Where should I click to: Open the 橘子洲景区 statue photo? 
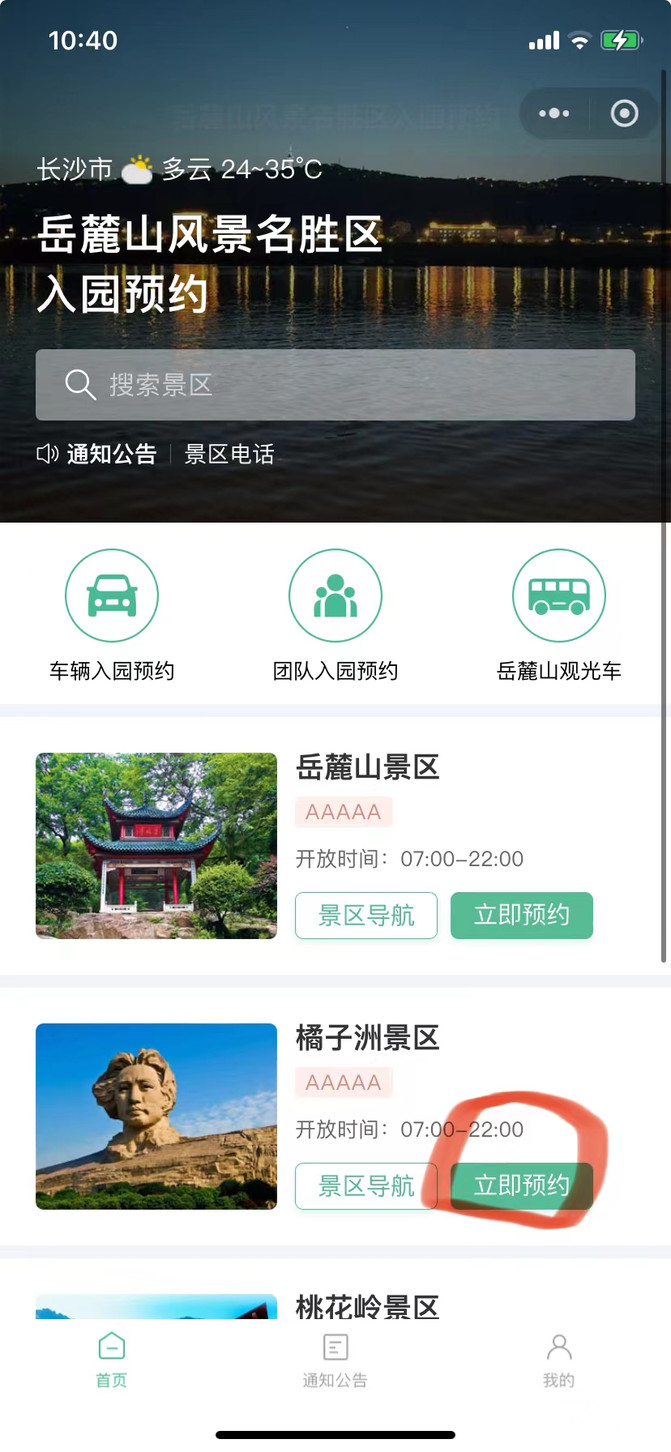coord(156,1116)
